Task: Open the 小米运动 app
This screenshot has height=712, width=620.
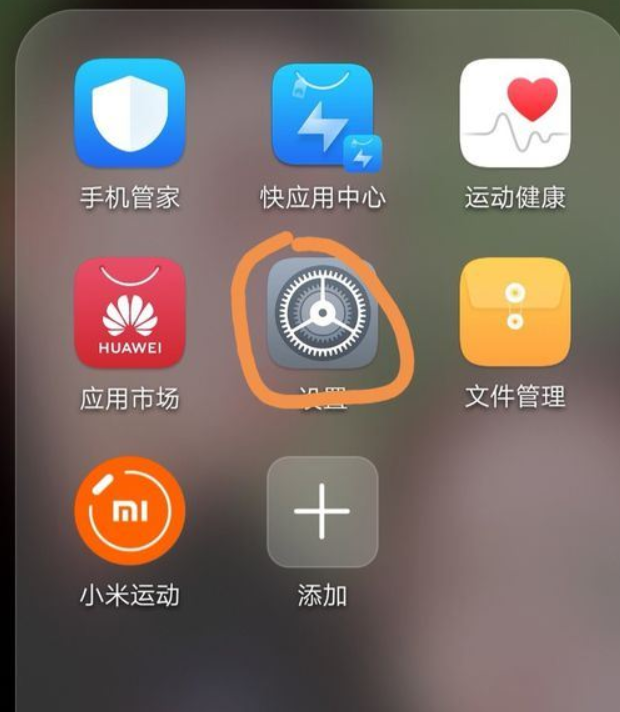Action: coord(130,511)
